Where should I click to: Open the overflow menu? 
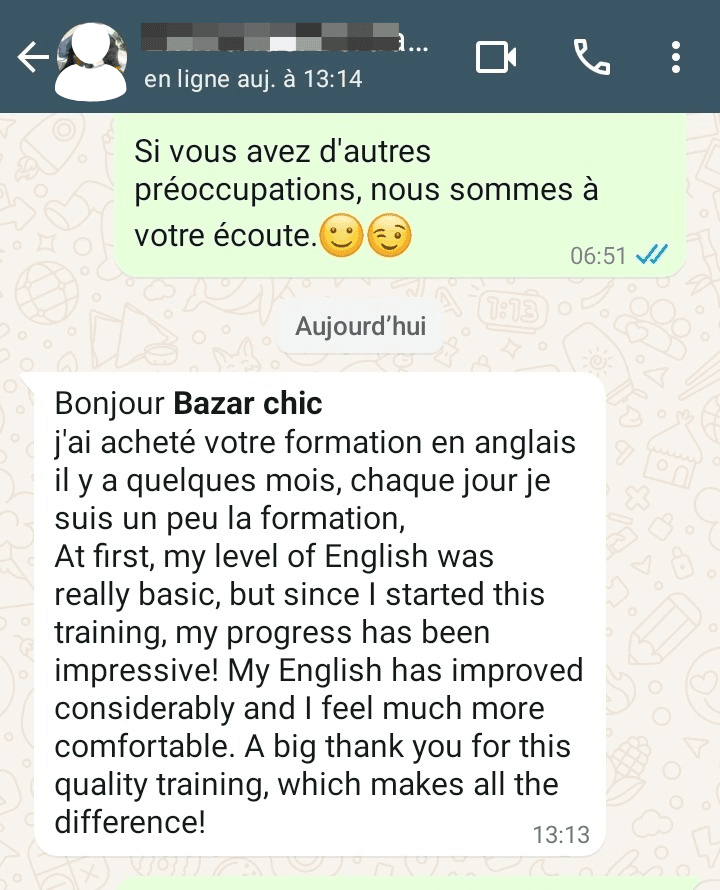click(x=677, y=57)
